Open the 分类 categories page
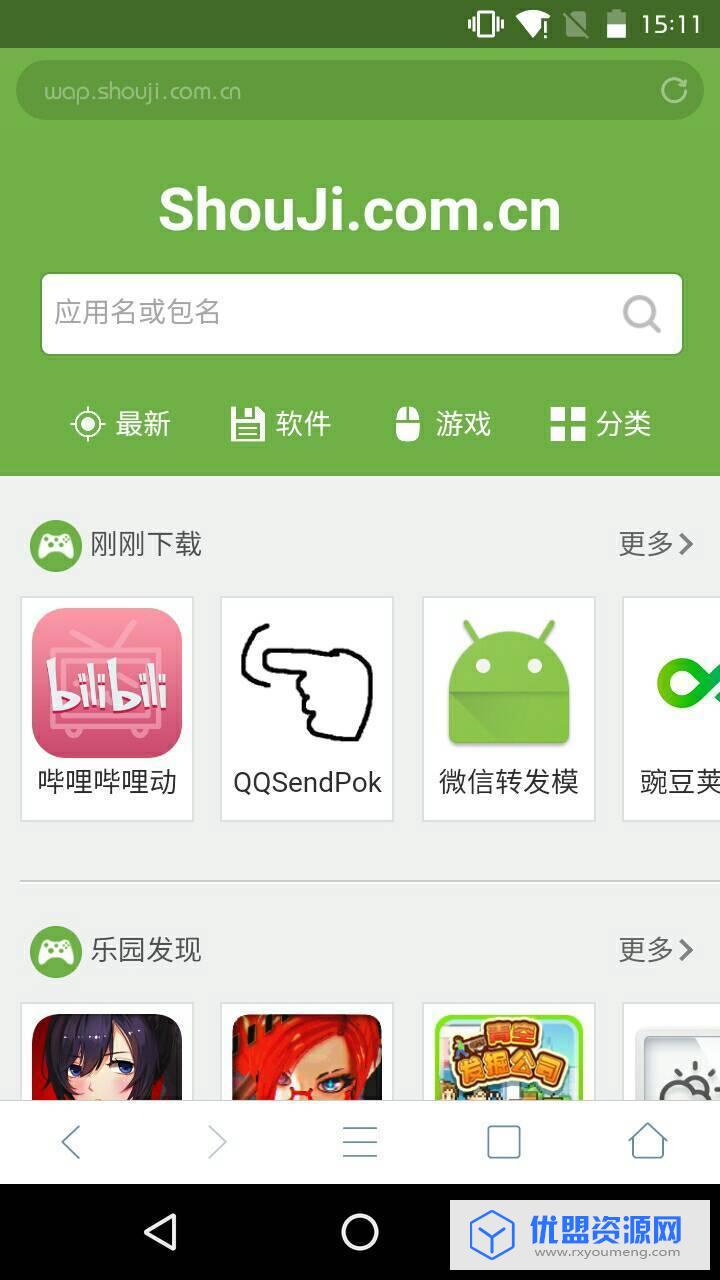 (x=600, y=424)
